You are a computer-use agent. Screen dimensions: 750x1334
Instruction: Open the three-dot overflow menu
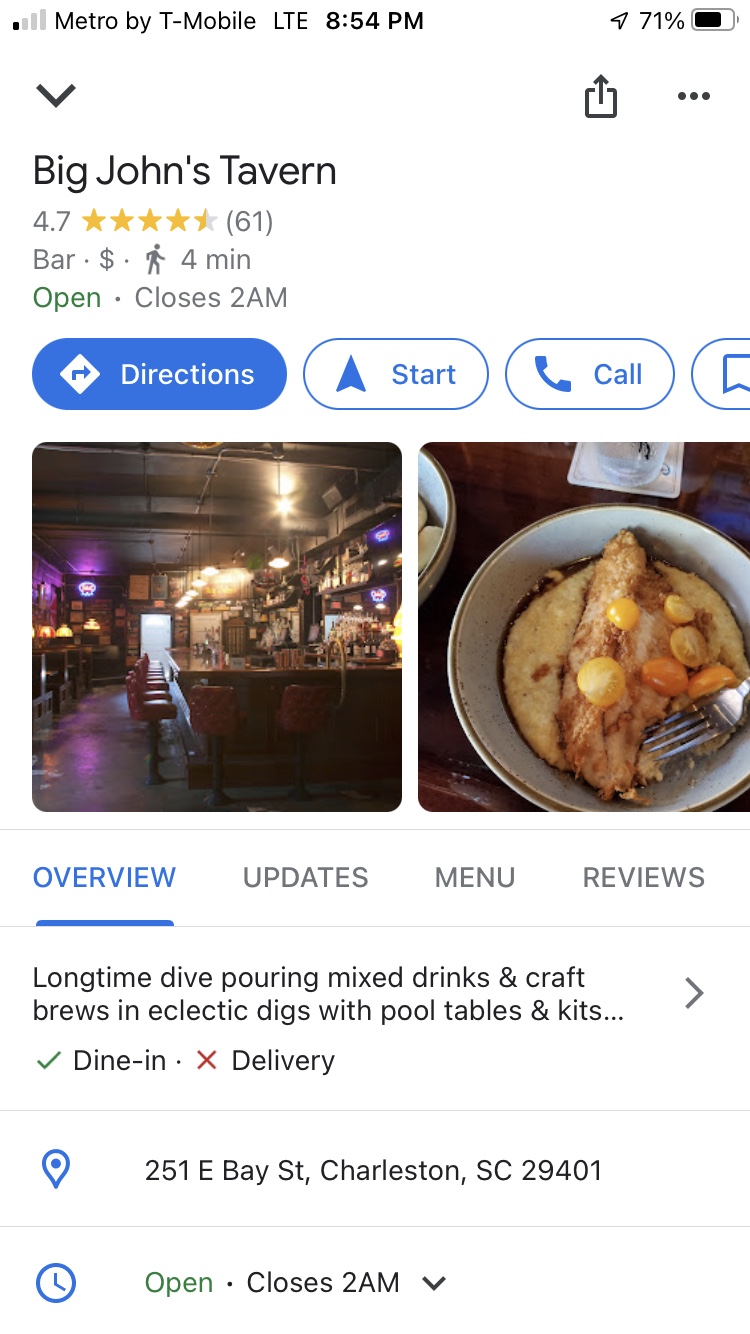pyautogui.click(x=693, y=96)
